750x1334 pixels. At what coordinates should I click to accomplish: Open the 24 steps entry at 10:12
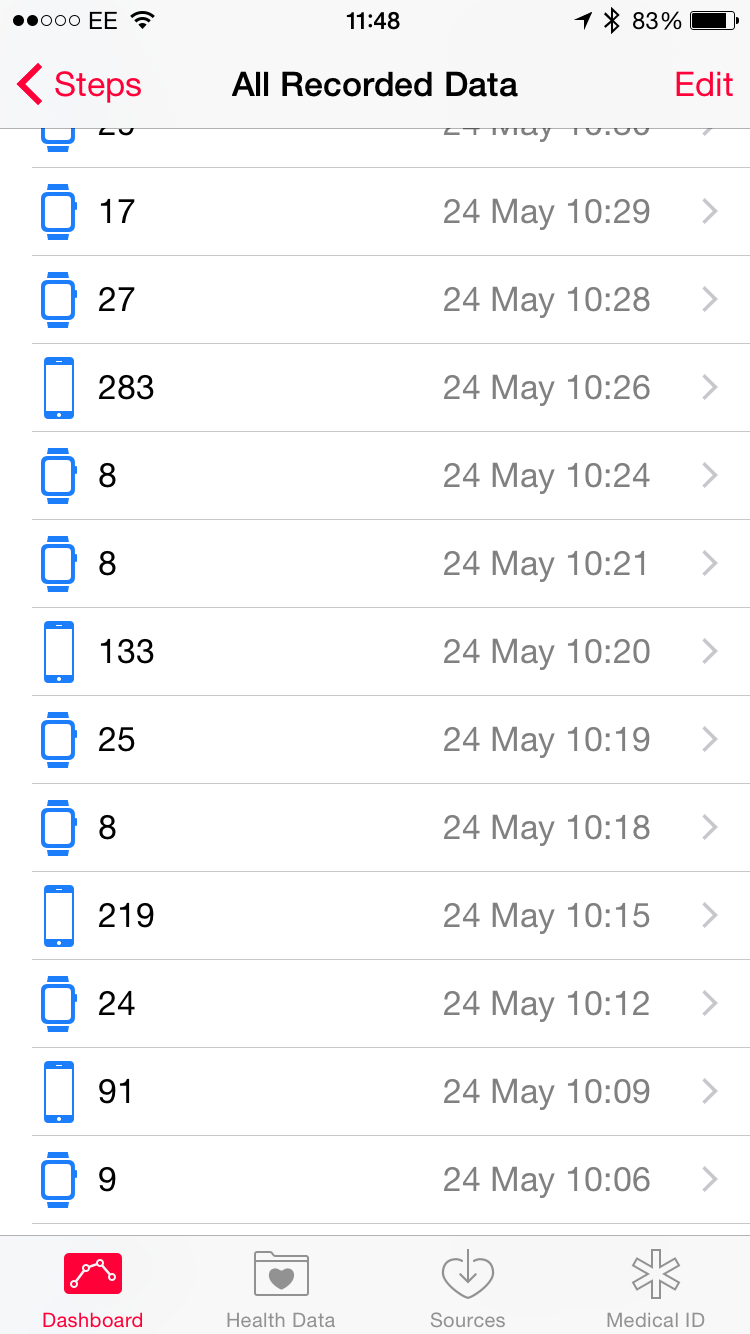375,1004
